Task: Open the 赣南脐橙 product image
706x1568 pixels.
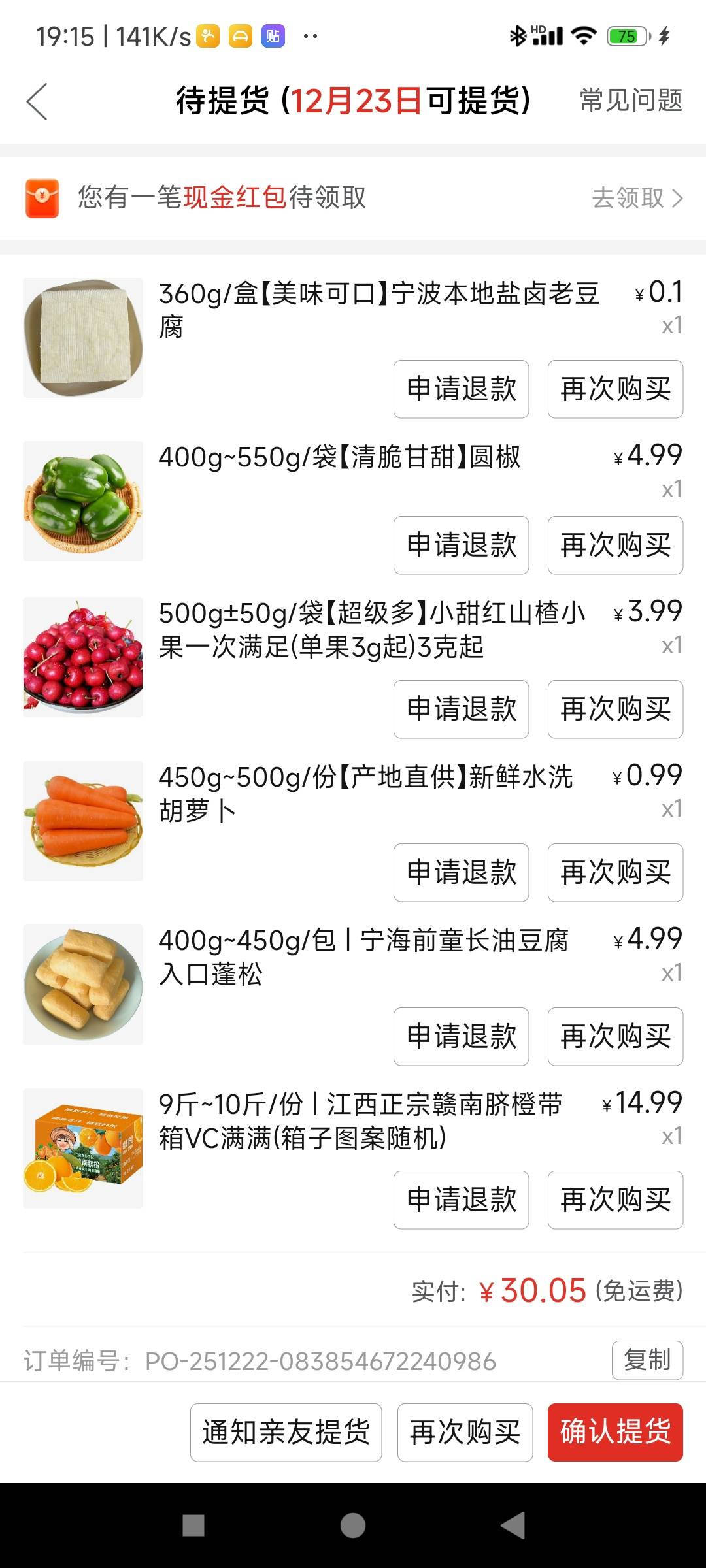Action: coord(83,1148)
